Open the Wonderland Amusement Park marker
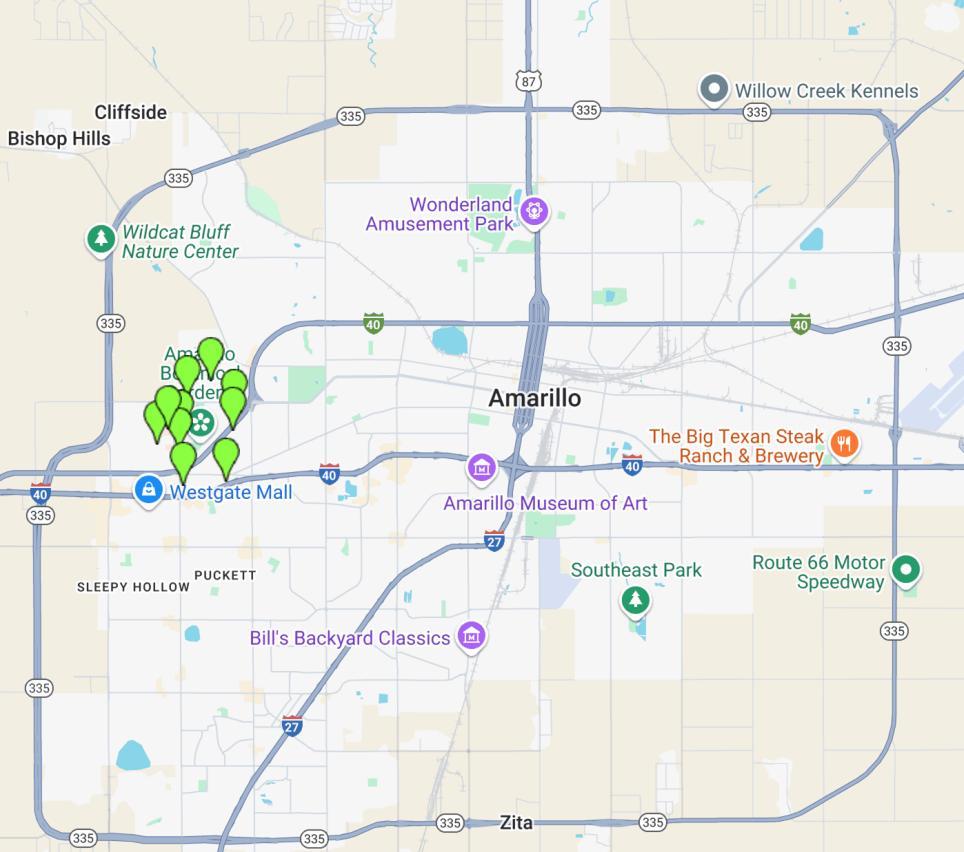This screenshot has height=852, width=964. tap(535, 211)
